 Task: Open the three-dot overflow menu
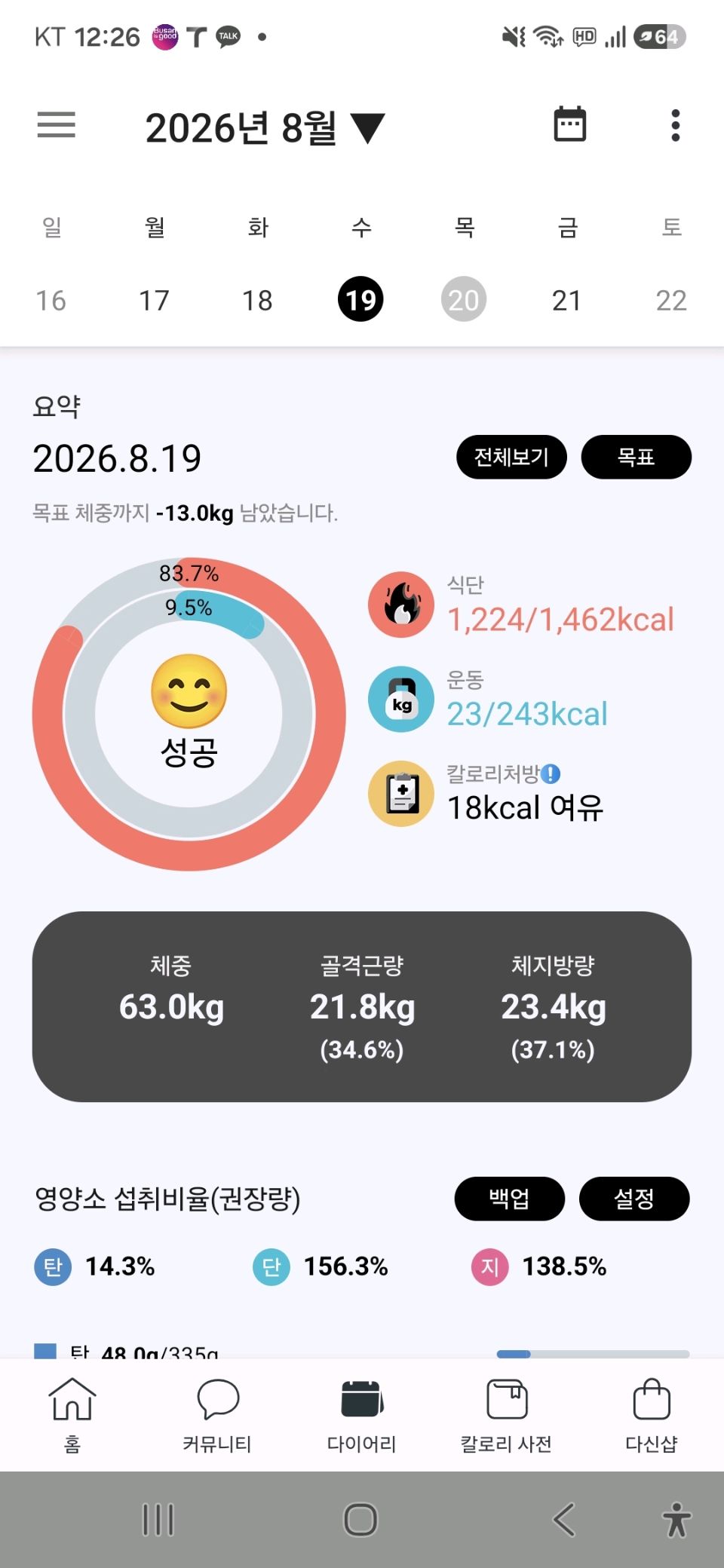[x=676, y=125]
